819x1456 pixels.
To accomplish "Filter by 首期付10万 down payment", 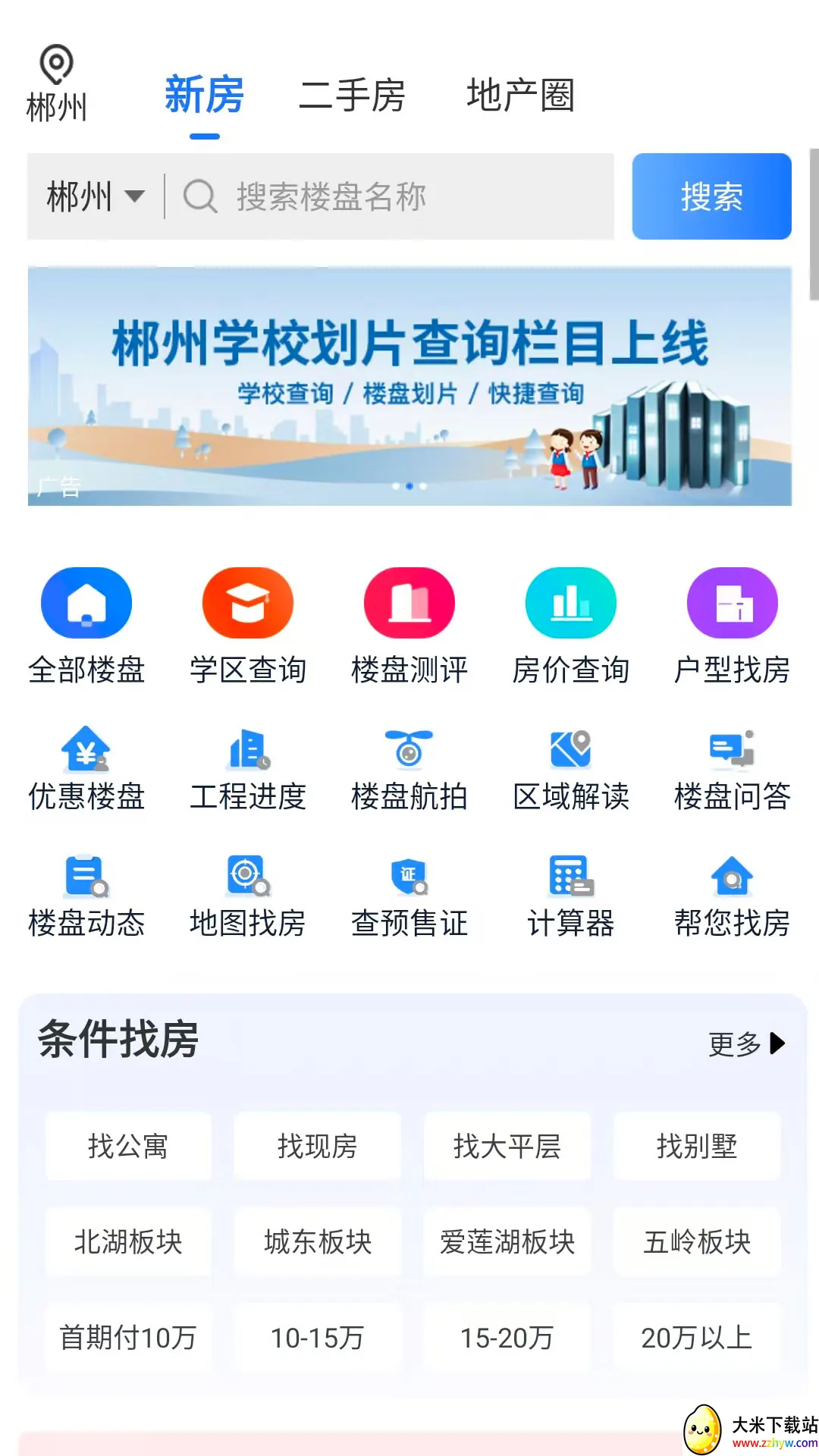I will tap(128, 1338).
